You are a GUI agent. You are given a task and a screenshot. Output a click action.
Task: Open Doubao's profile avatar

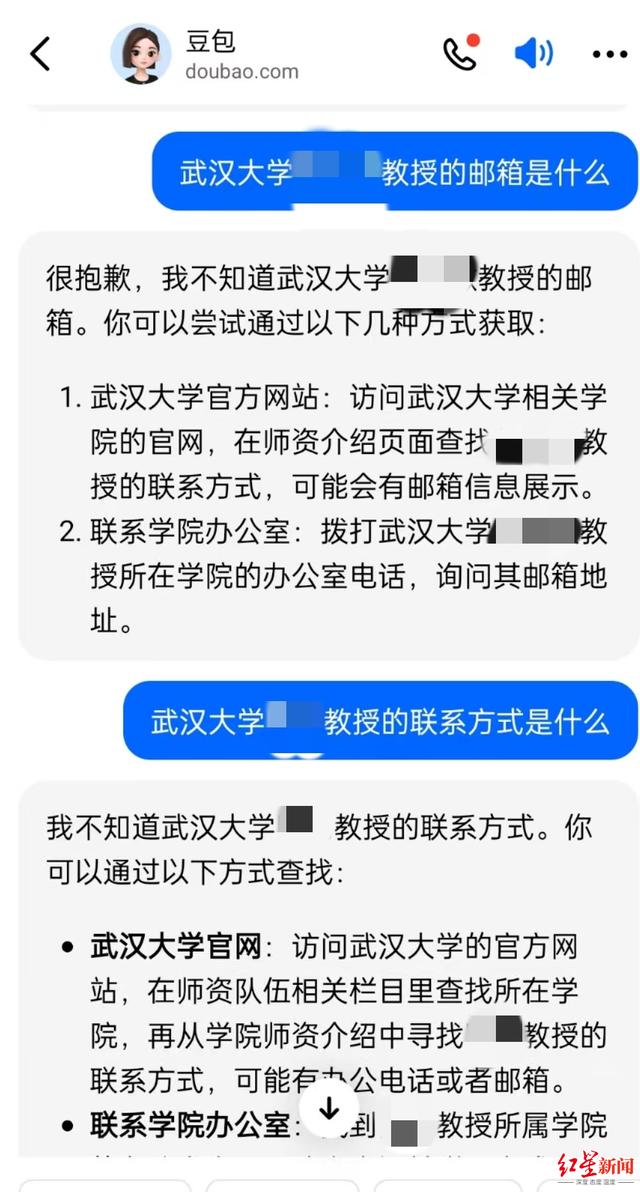(140, 55)
